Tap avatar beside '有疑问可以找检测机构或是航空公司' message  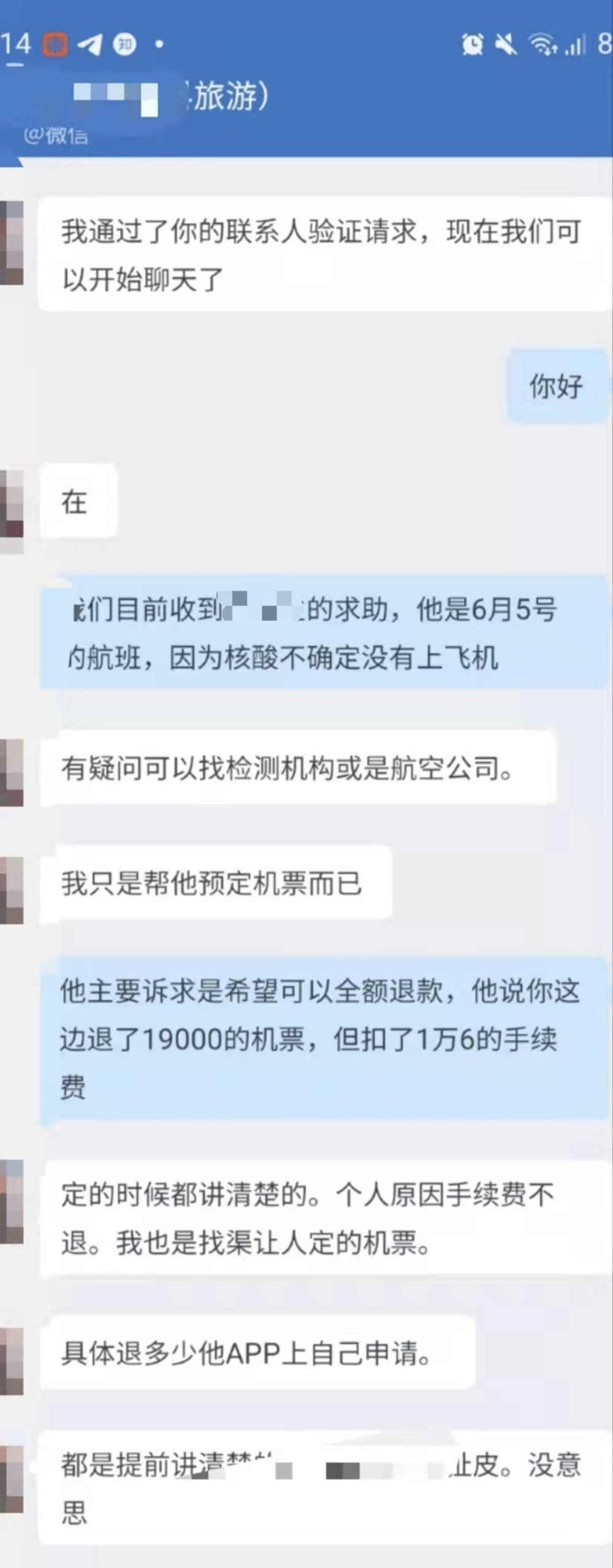tap(11, 772)
